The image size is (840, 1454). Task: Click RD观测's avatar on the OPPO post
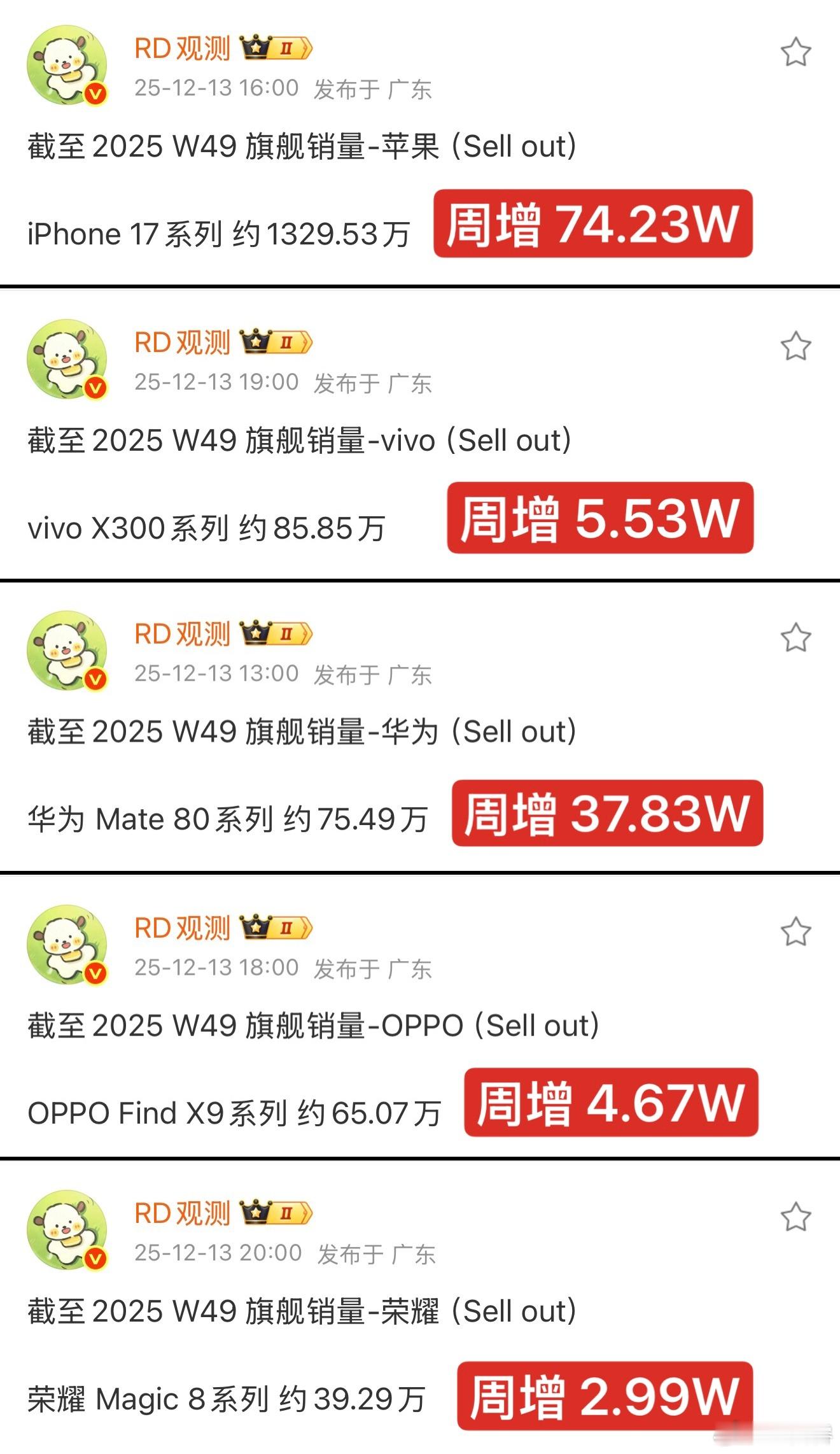[x=66, y=945]
